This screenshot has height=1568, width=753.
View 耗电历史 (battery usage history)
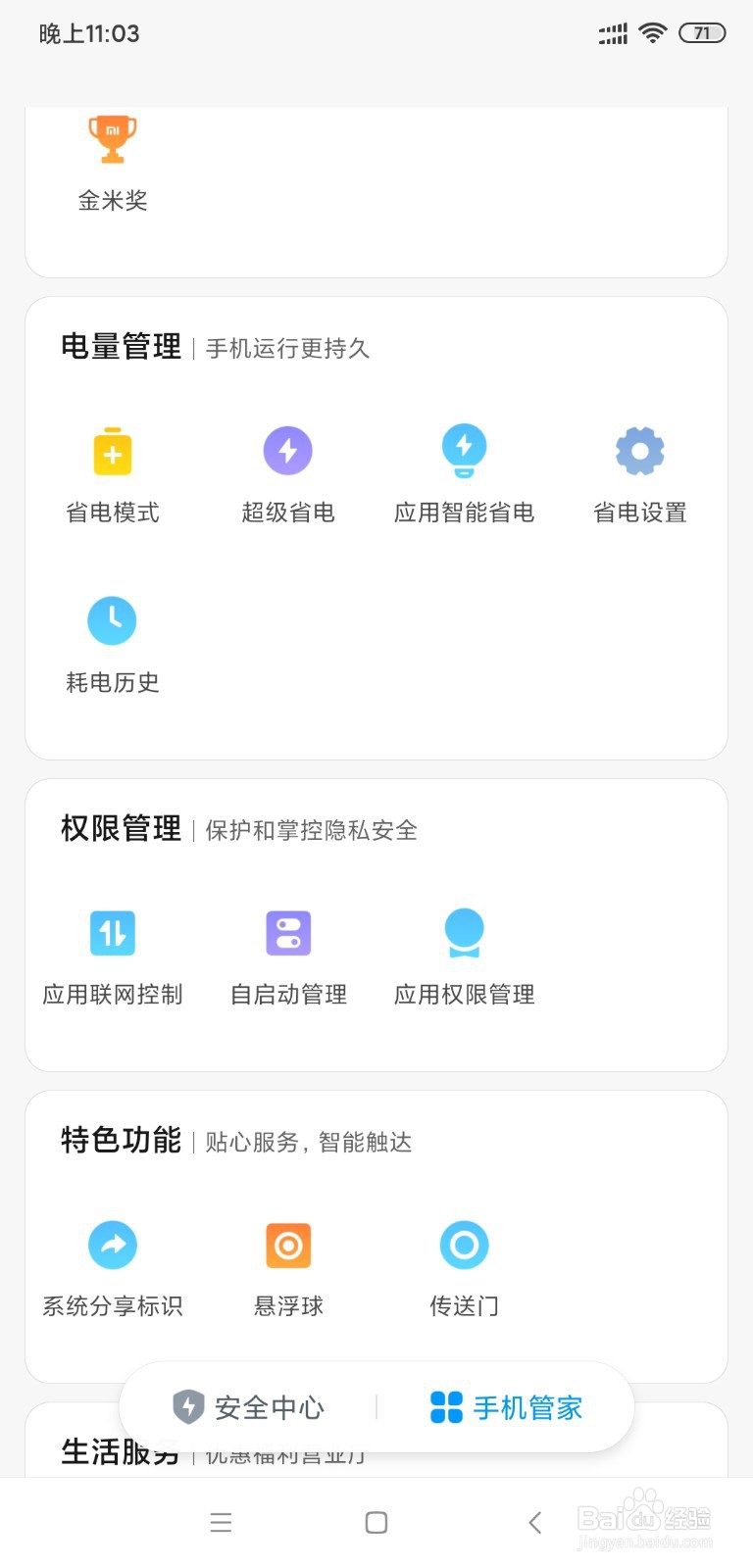112,642
